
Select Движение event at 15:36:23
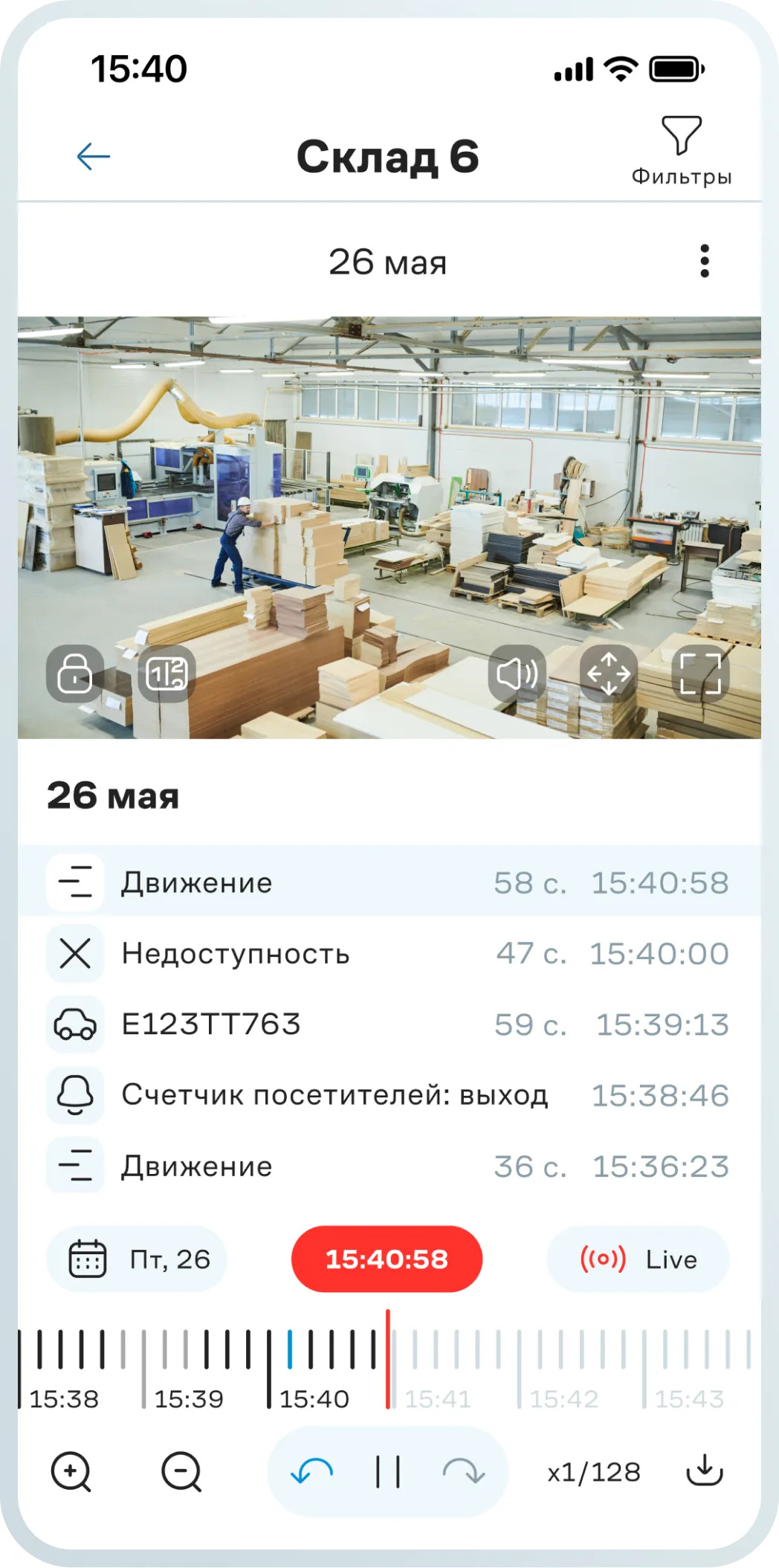click(388, 1166)
